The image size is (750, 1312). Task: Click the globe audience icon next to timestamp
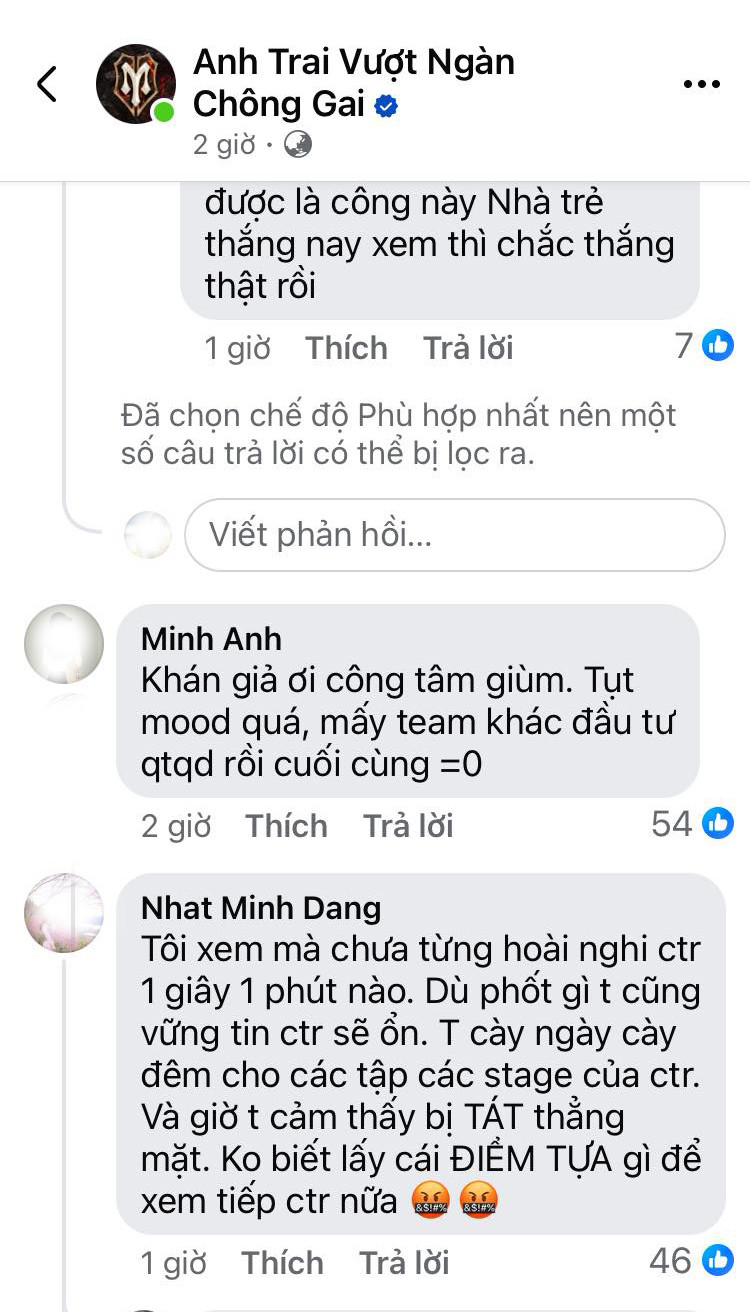[296, 143]
